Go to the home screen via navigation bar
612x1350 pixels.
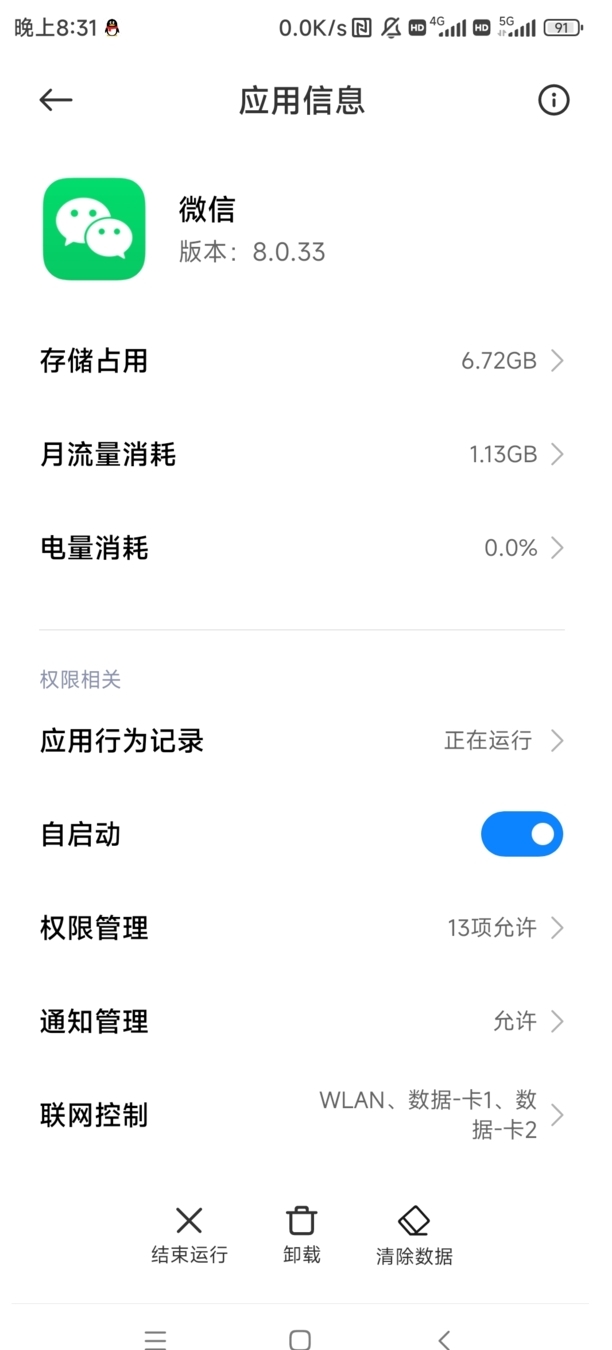coord(300,1339)
